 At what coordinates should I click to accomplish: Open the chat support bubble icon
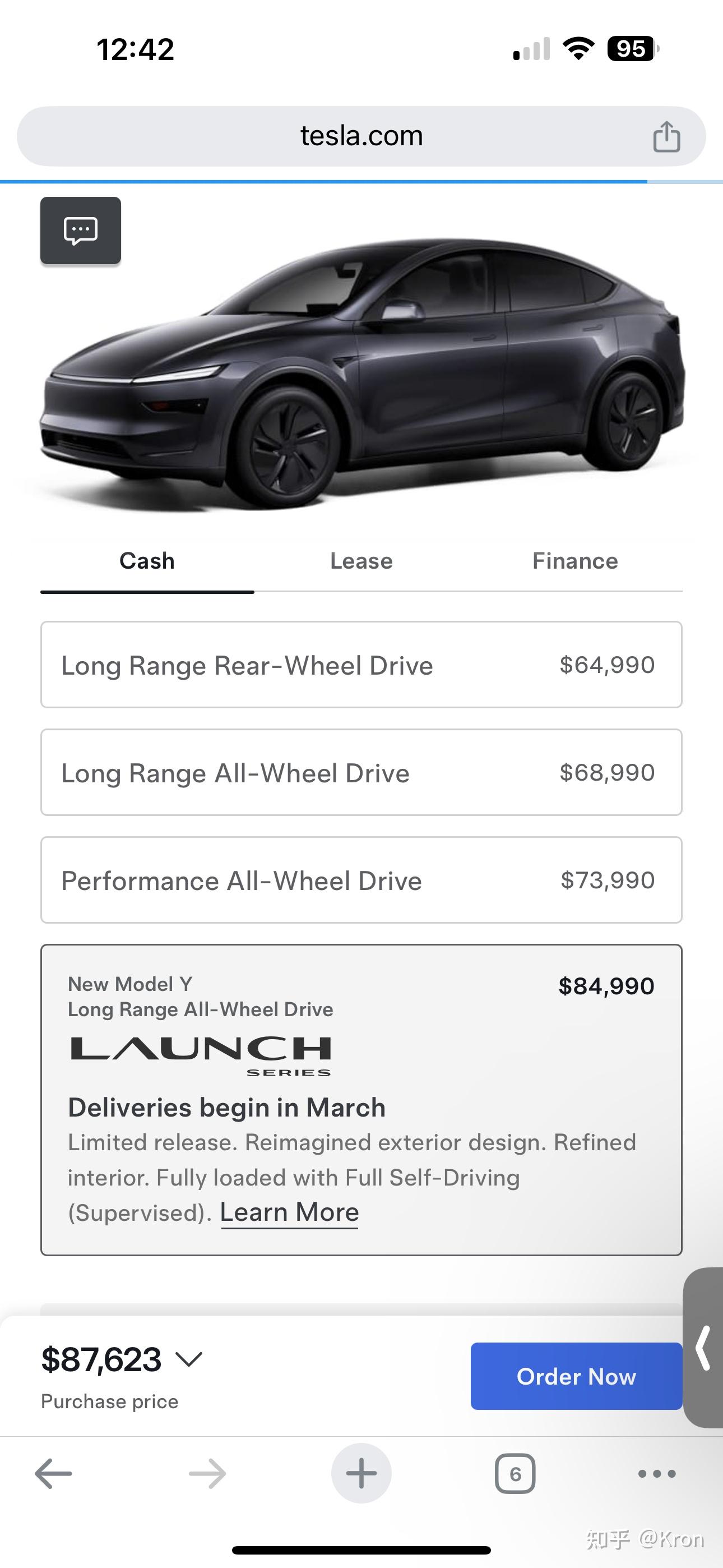[x=80, y=230]
